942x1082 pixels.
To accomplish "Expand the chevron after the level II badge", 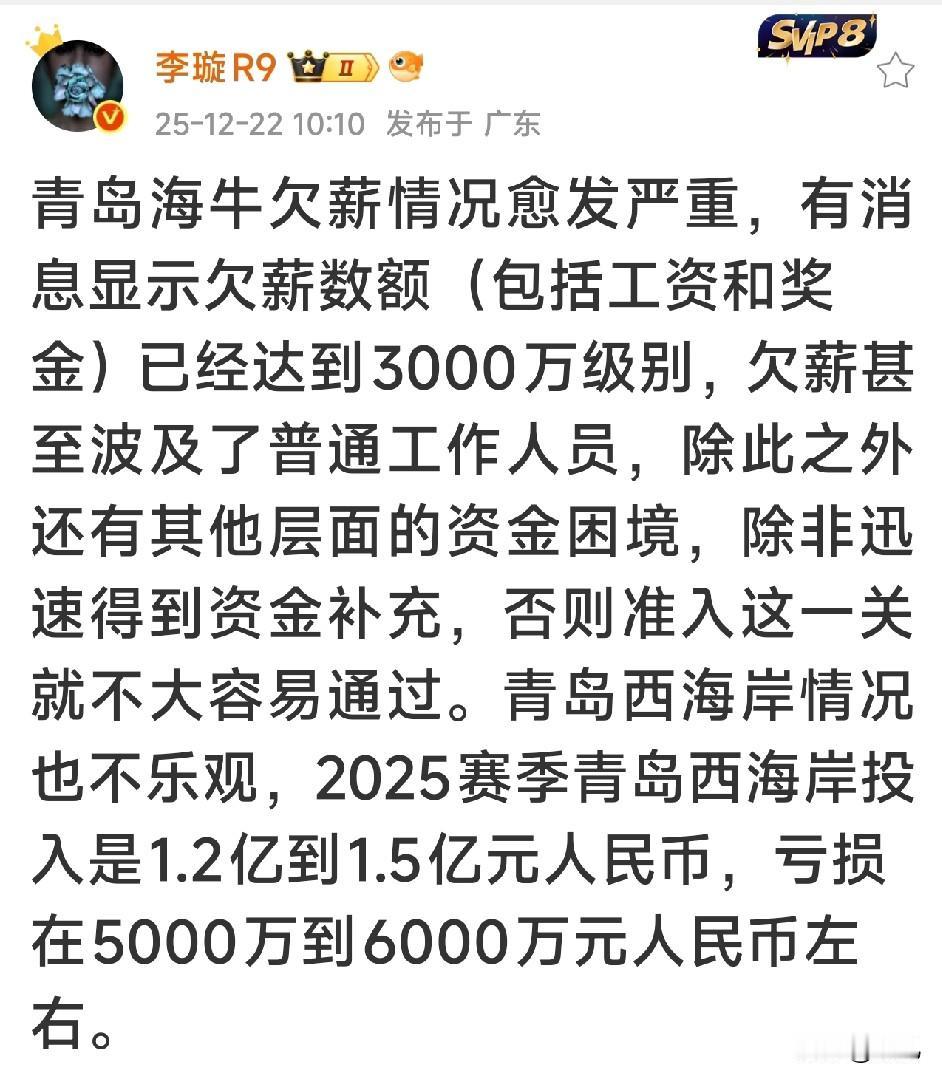I will tap(372, 66).
